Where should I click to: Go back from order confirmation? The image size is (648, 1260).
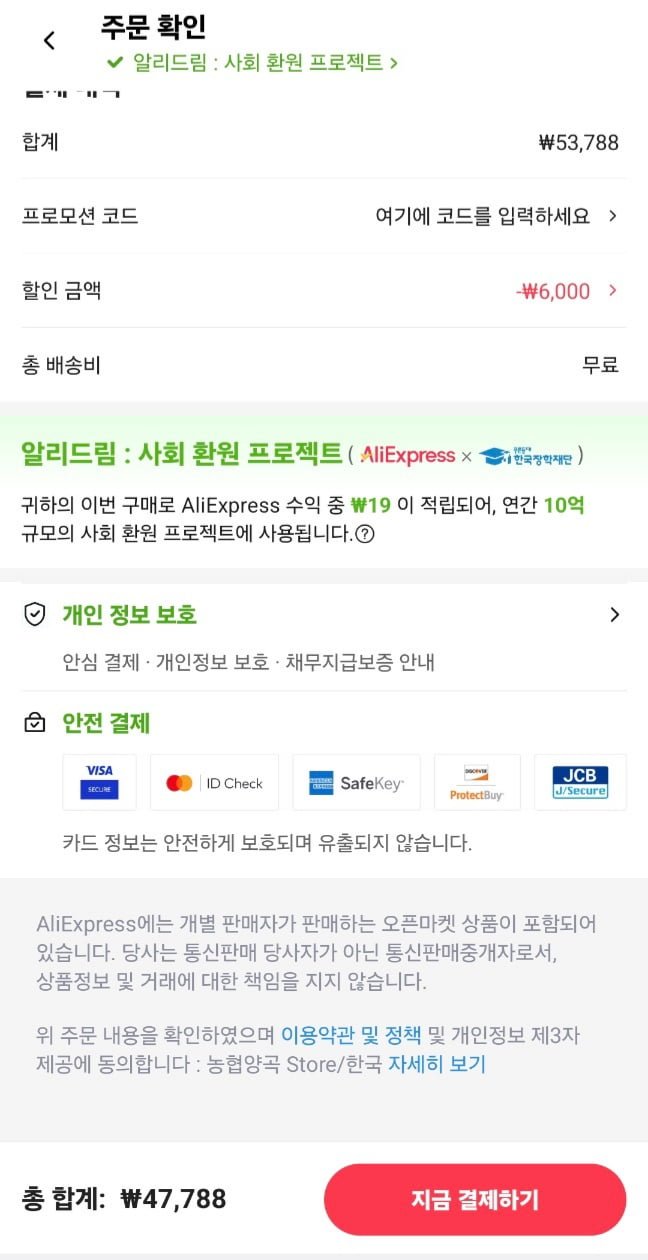[x=49, y=41]
